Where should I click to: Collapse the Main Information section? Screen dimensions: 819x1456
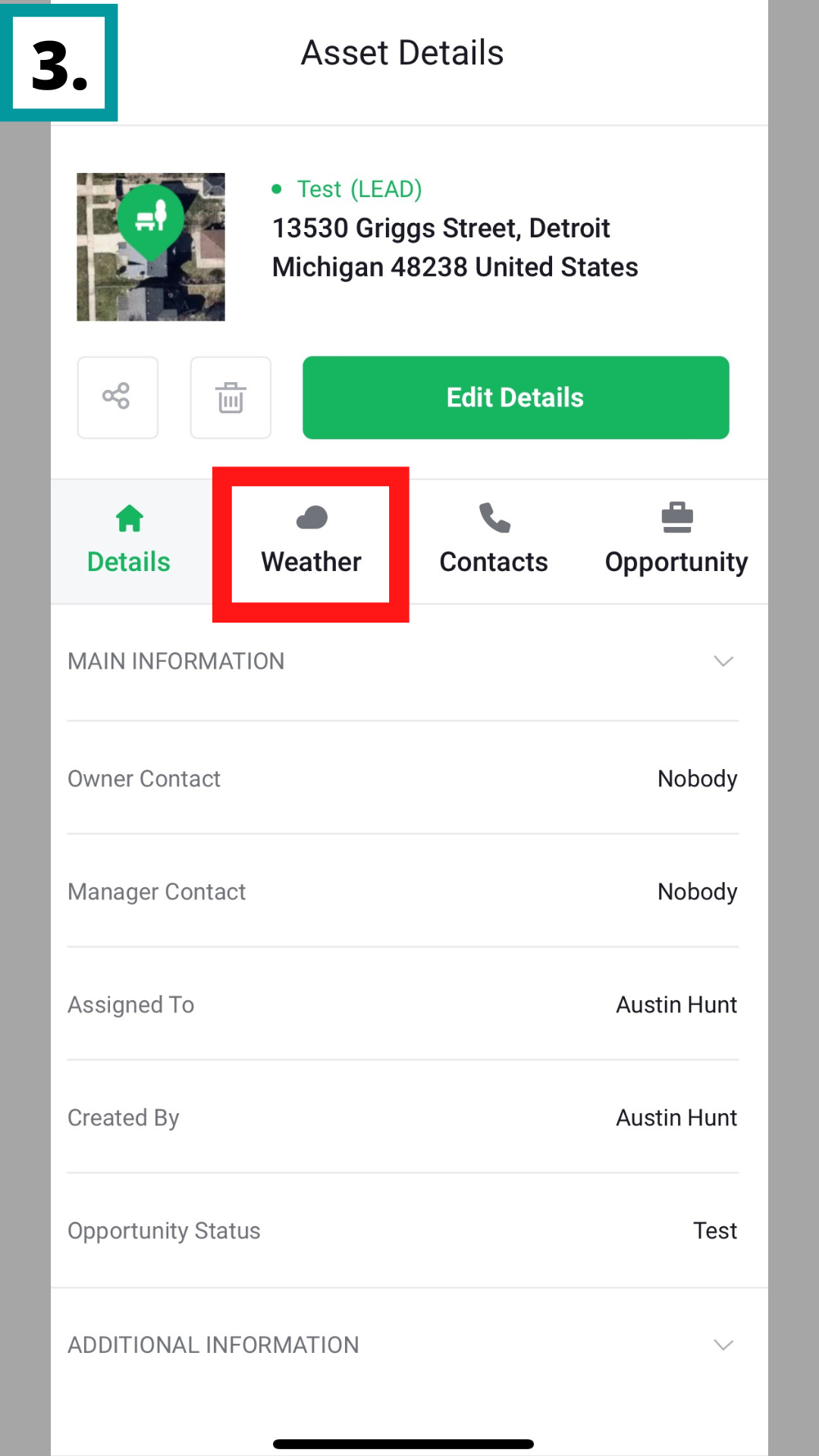tap(723, 661)
